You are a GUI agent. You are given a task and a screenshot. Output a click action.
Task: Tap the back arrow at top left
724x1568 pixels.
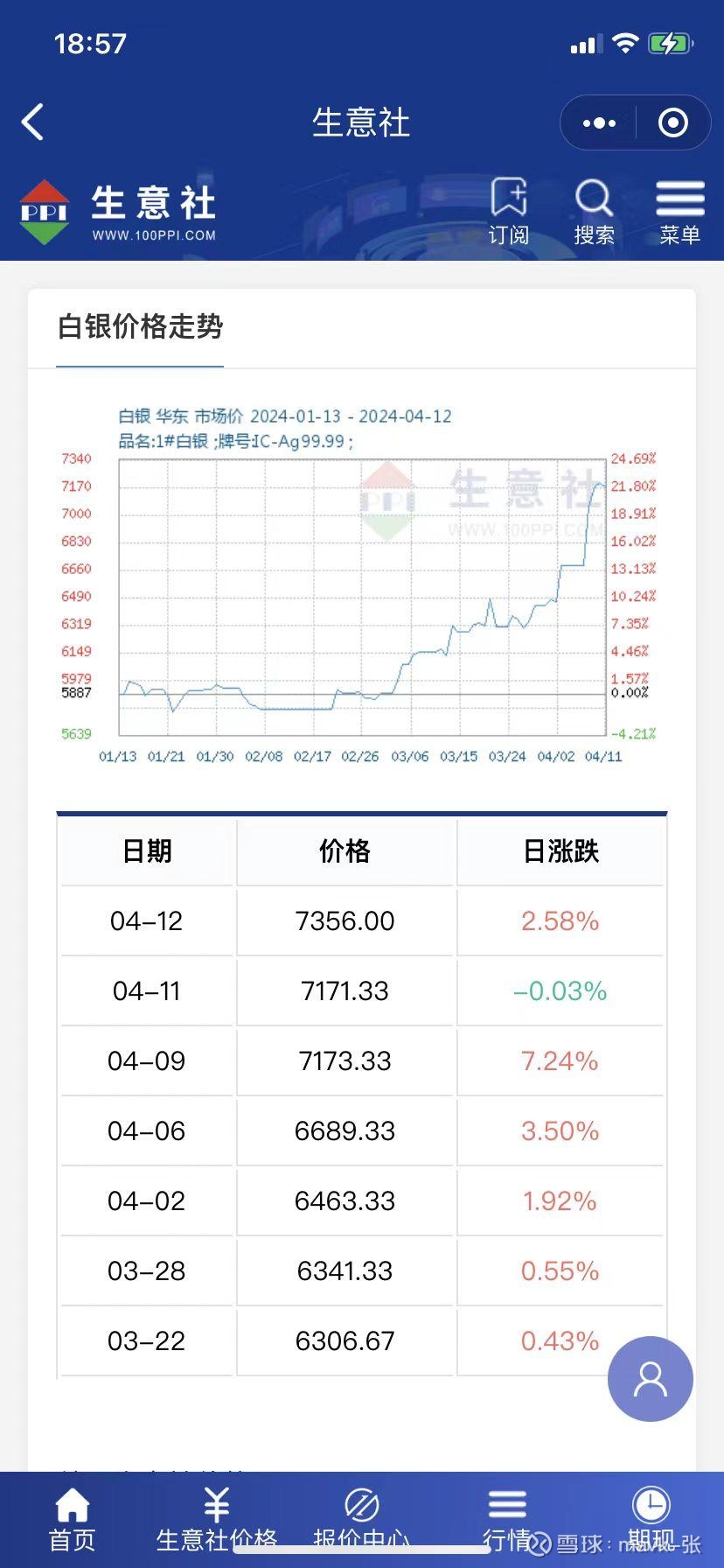click(33, 122)
